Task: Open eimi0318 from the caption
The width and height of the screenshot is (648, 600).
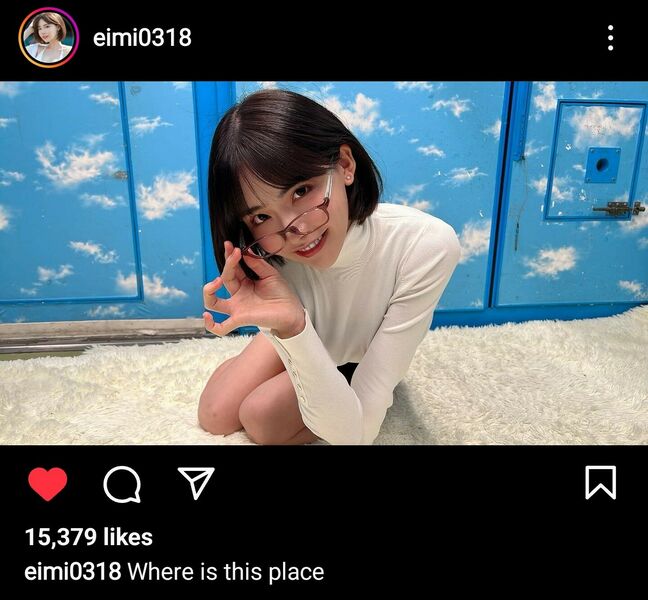Action: [x=73, y=572]
